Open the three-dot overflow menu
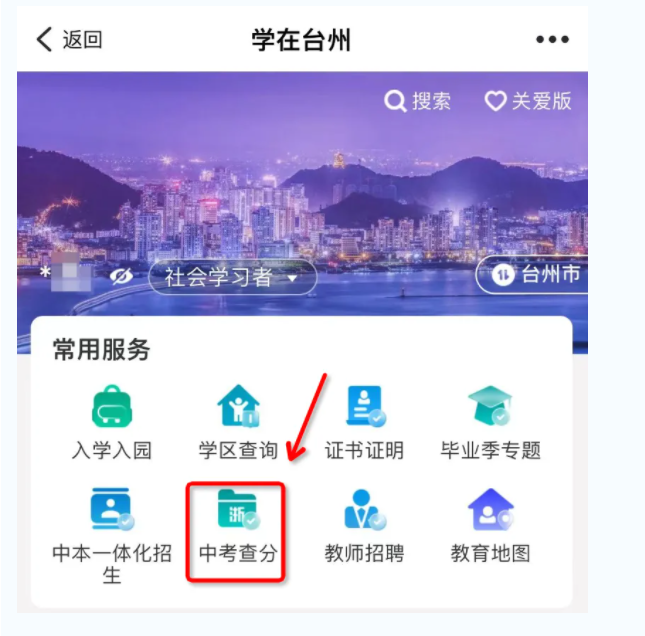Screen dimensions: 645x636 (x=552, y=40)
